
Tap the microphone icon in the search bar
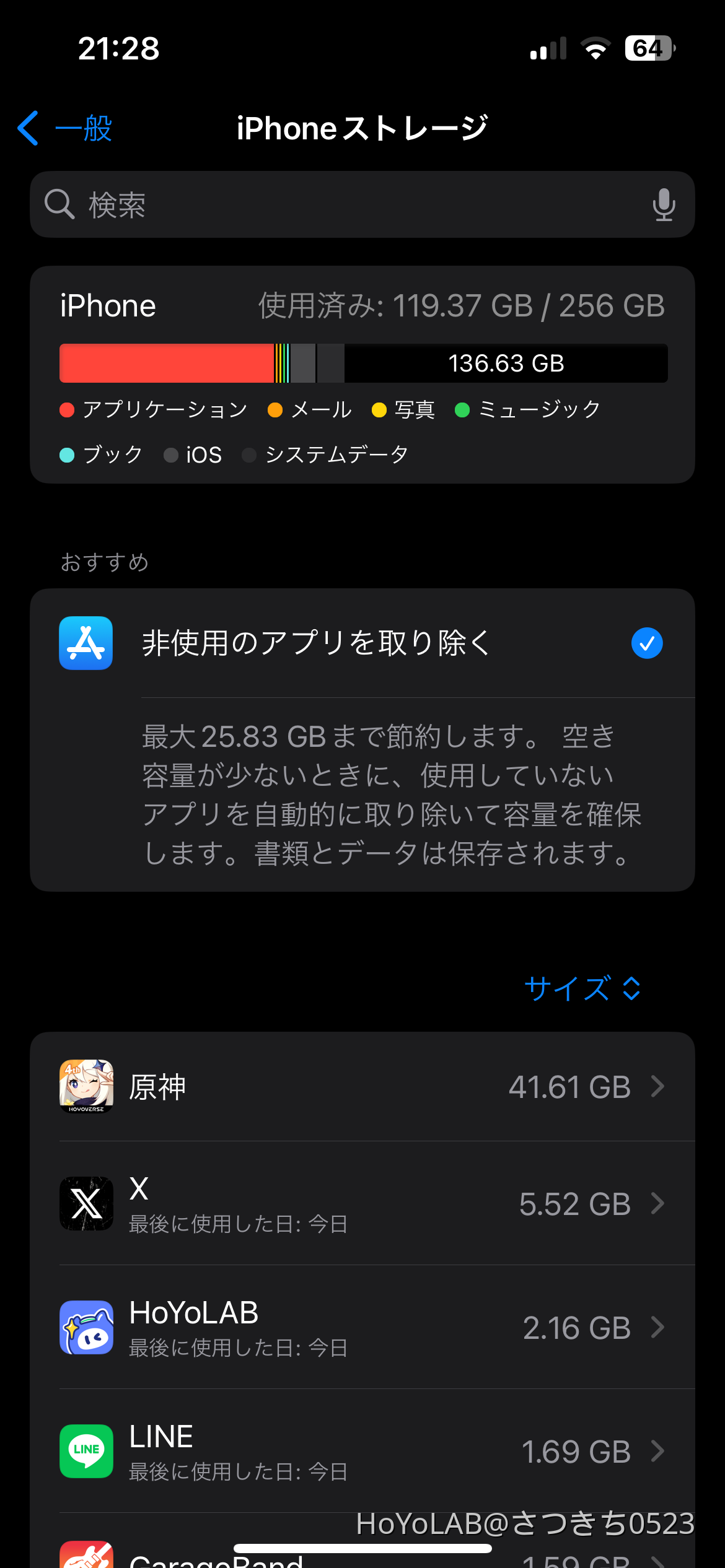(664, 204)
